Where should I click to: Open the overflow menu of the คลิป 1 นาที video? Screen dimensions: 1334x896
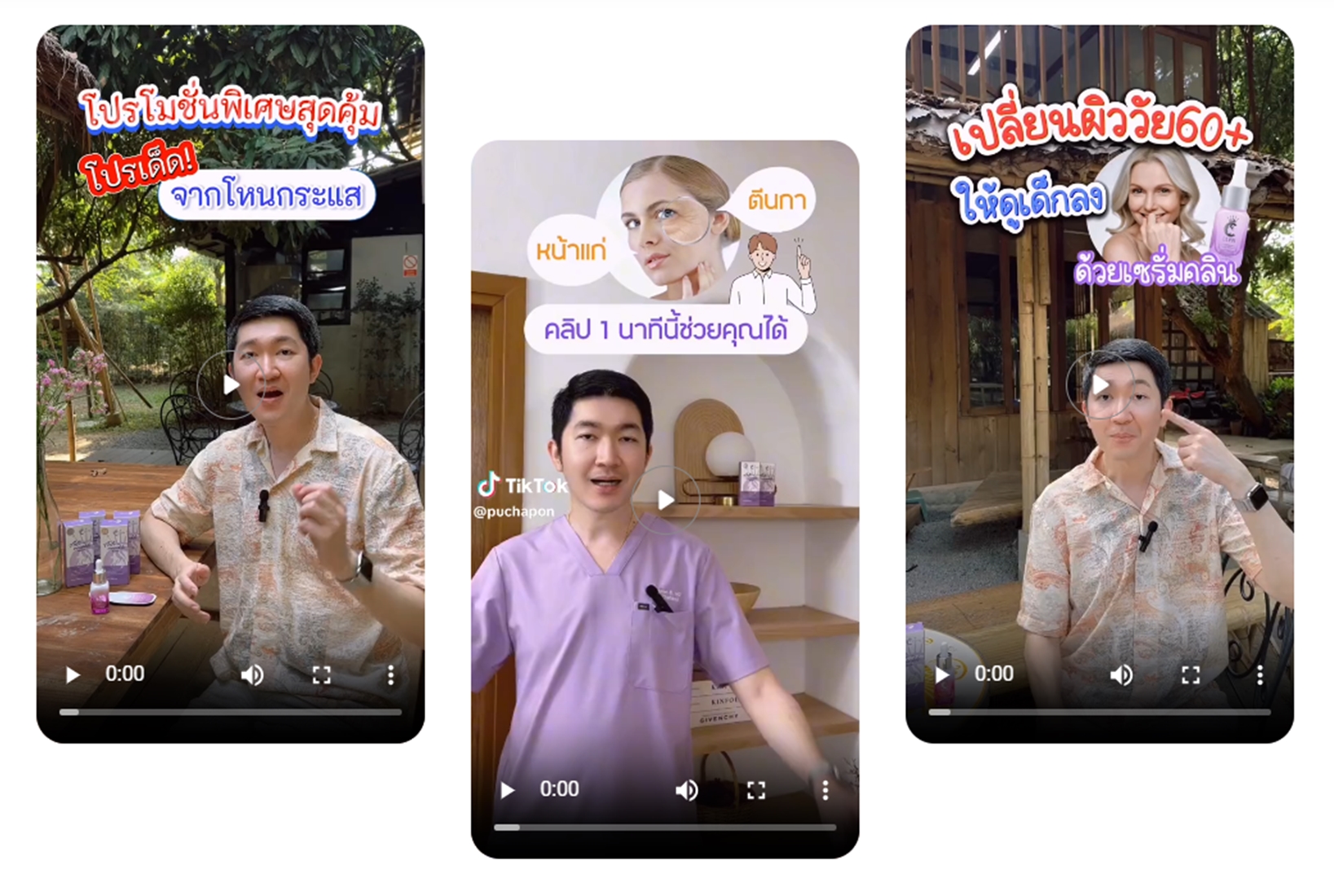[825, 790]
